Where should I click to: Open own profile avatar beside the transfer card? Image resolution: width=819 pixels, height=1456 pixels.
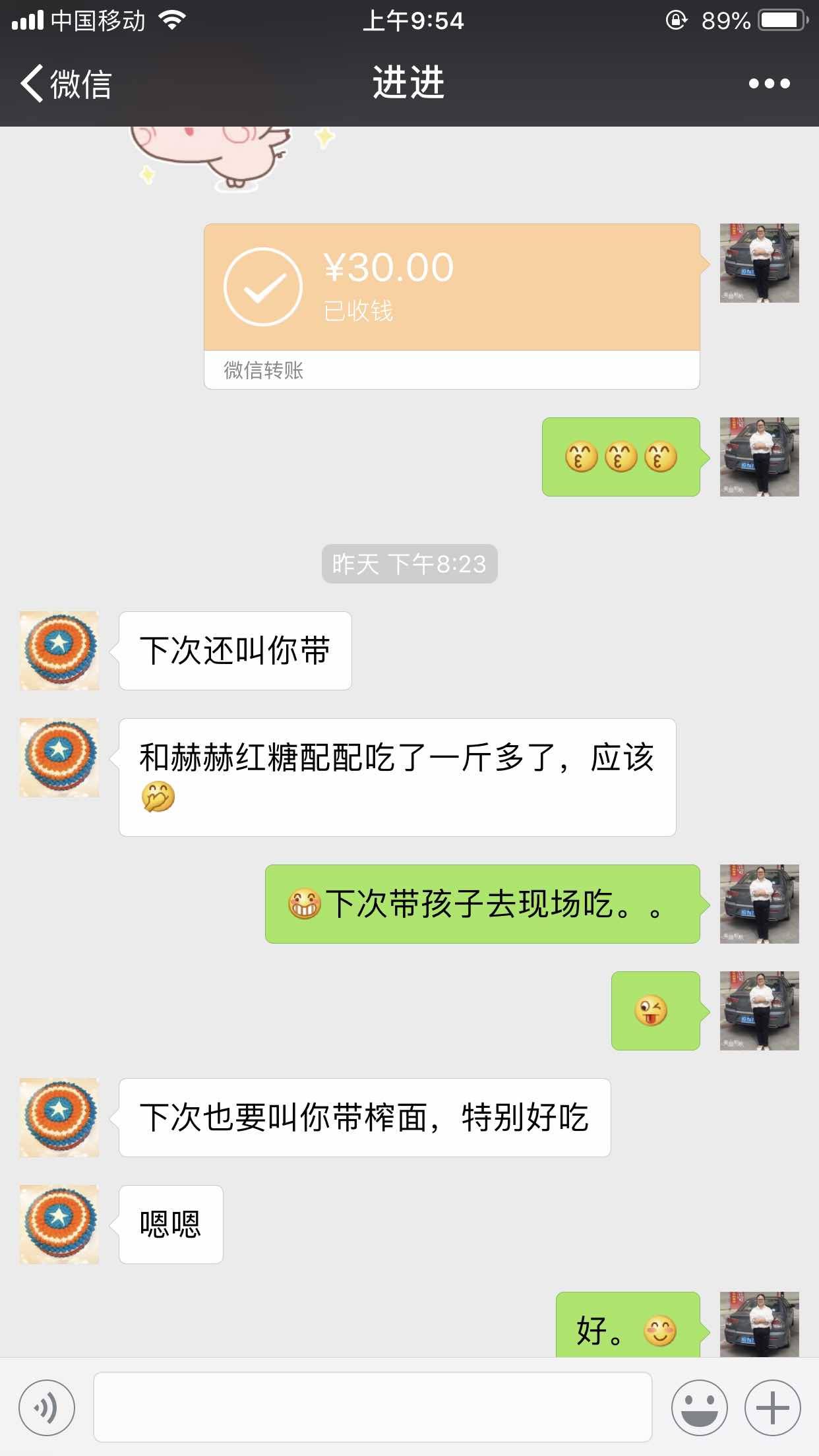tap(759, 263)
